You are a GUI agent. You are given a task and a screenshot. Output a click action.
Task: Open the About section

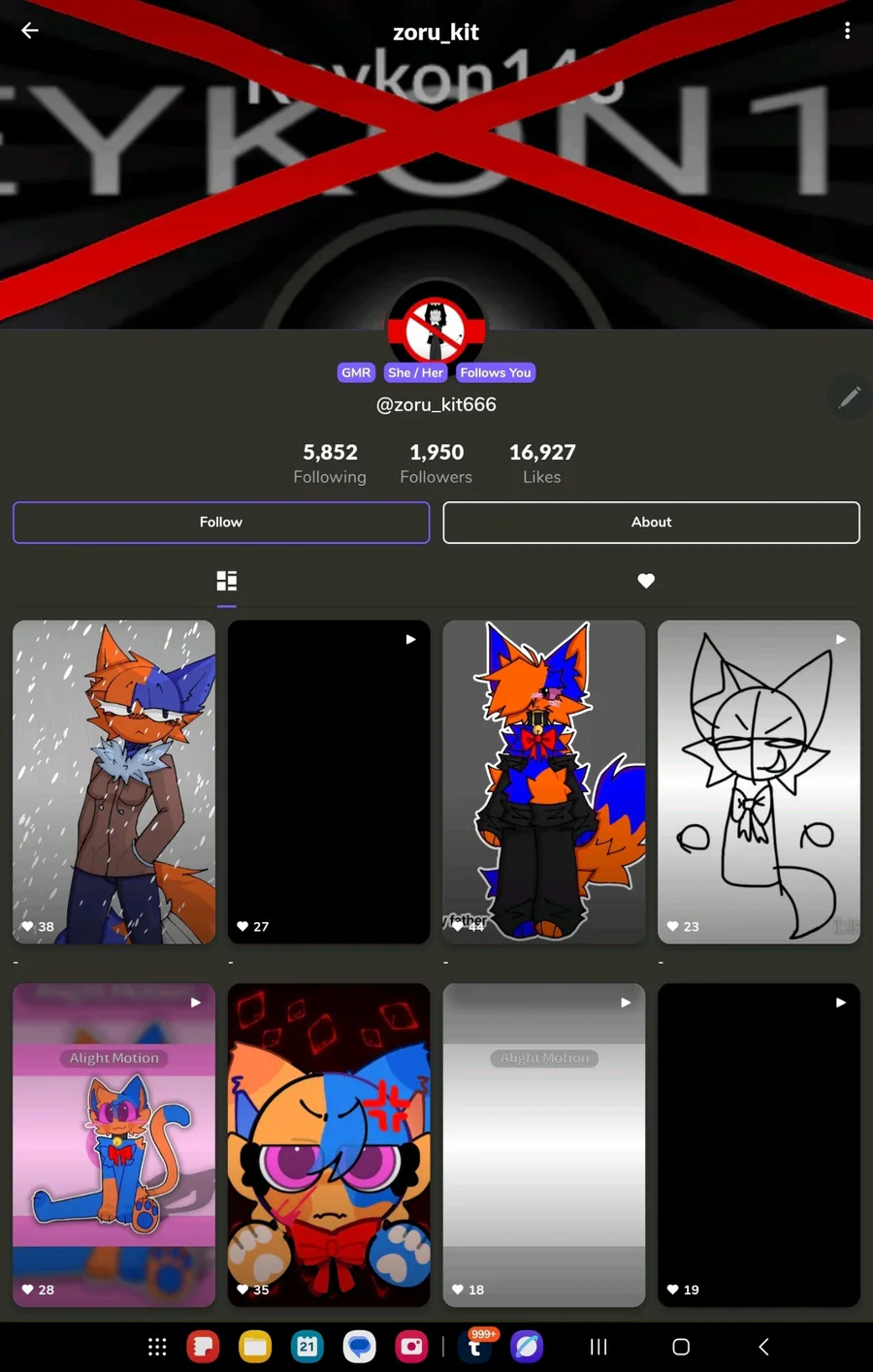[651, 523]
